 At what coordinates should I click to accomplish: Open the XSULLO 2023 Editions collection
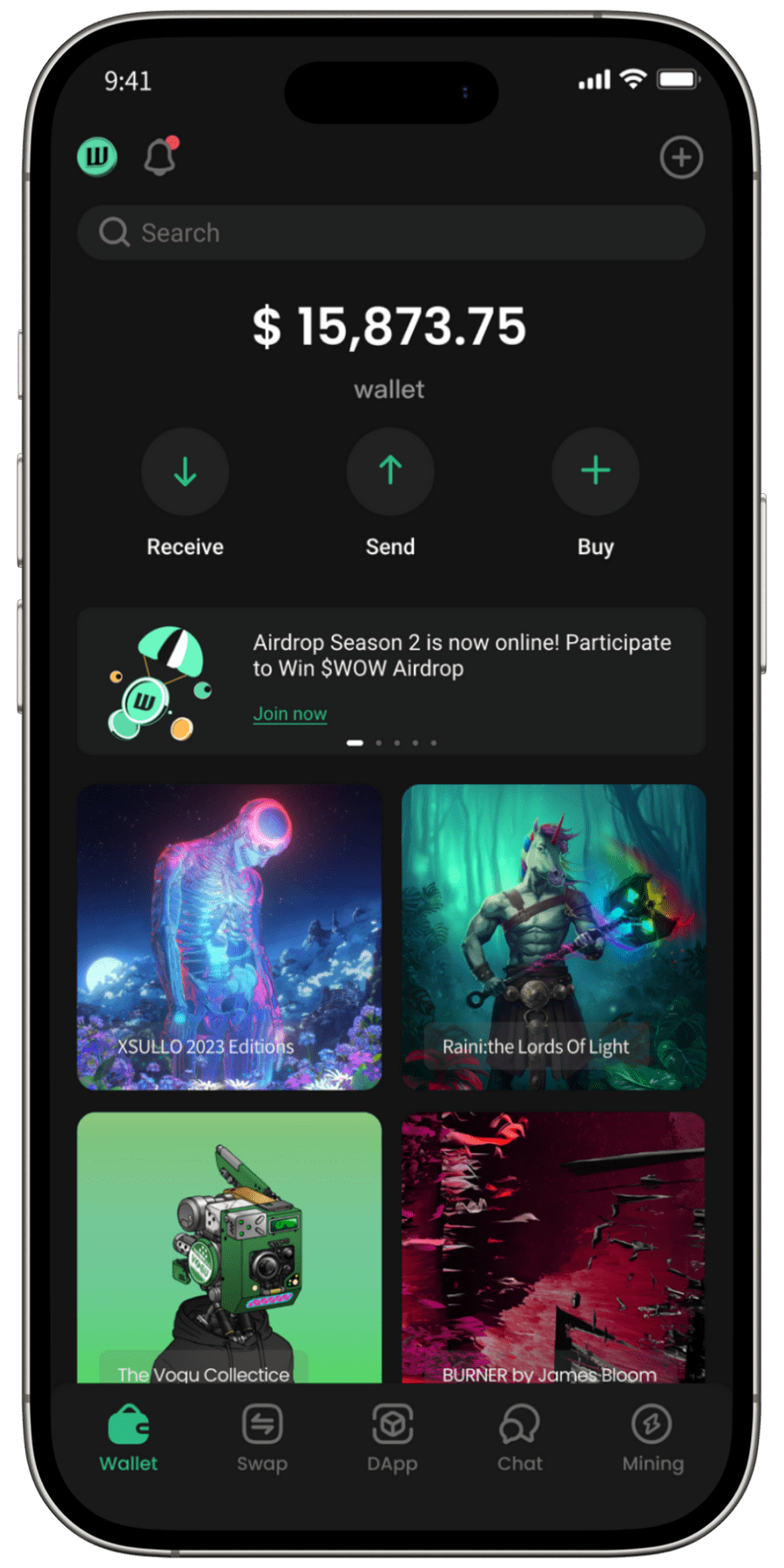[229, 936]
